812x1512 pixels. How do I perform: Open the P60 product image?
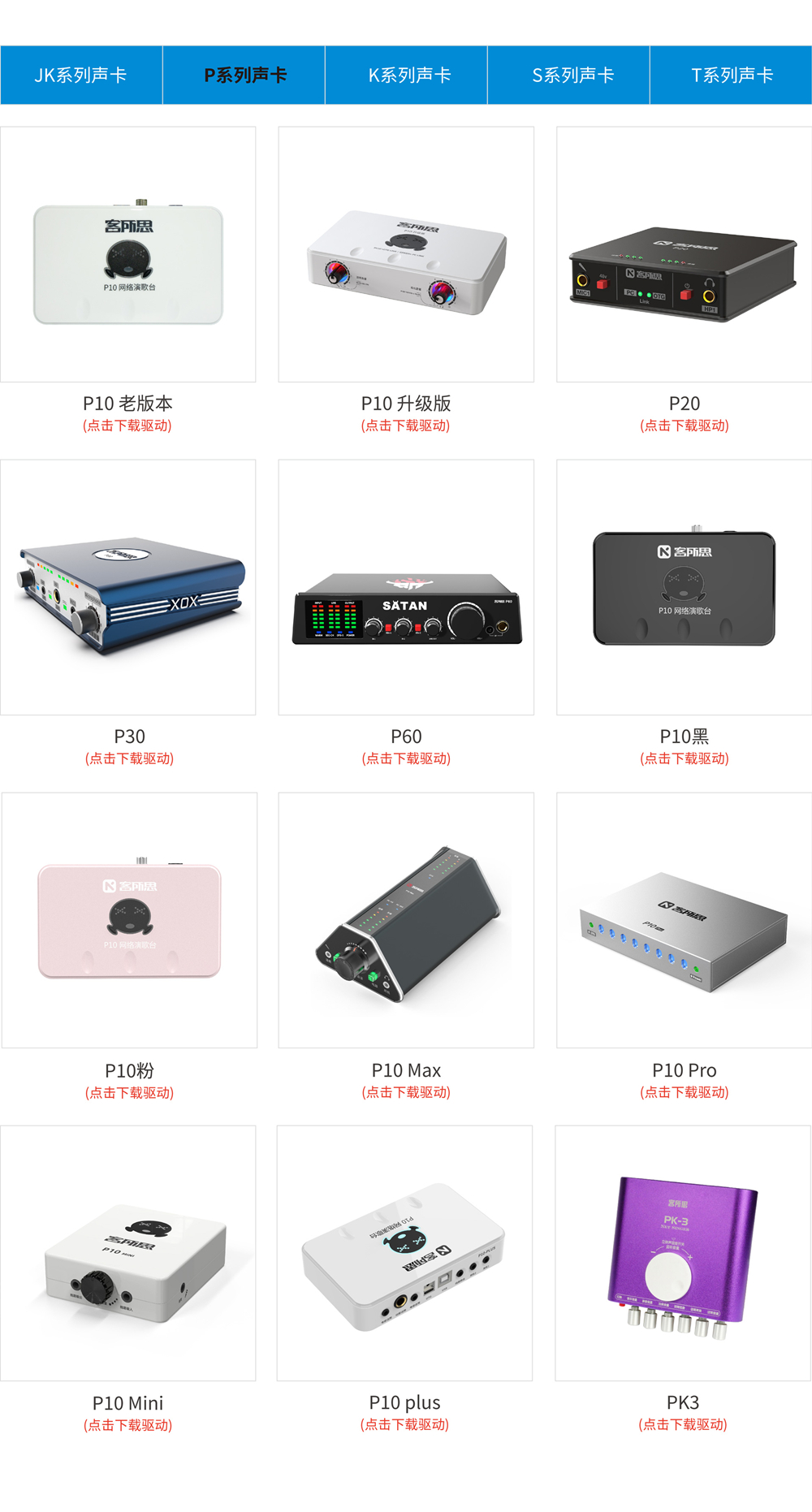(x=406, y=587)
